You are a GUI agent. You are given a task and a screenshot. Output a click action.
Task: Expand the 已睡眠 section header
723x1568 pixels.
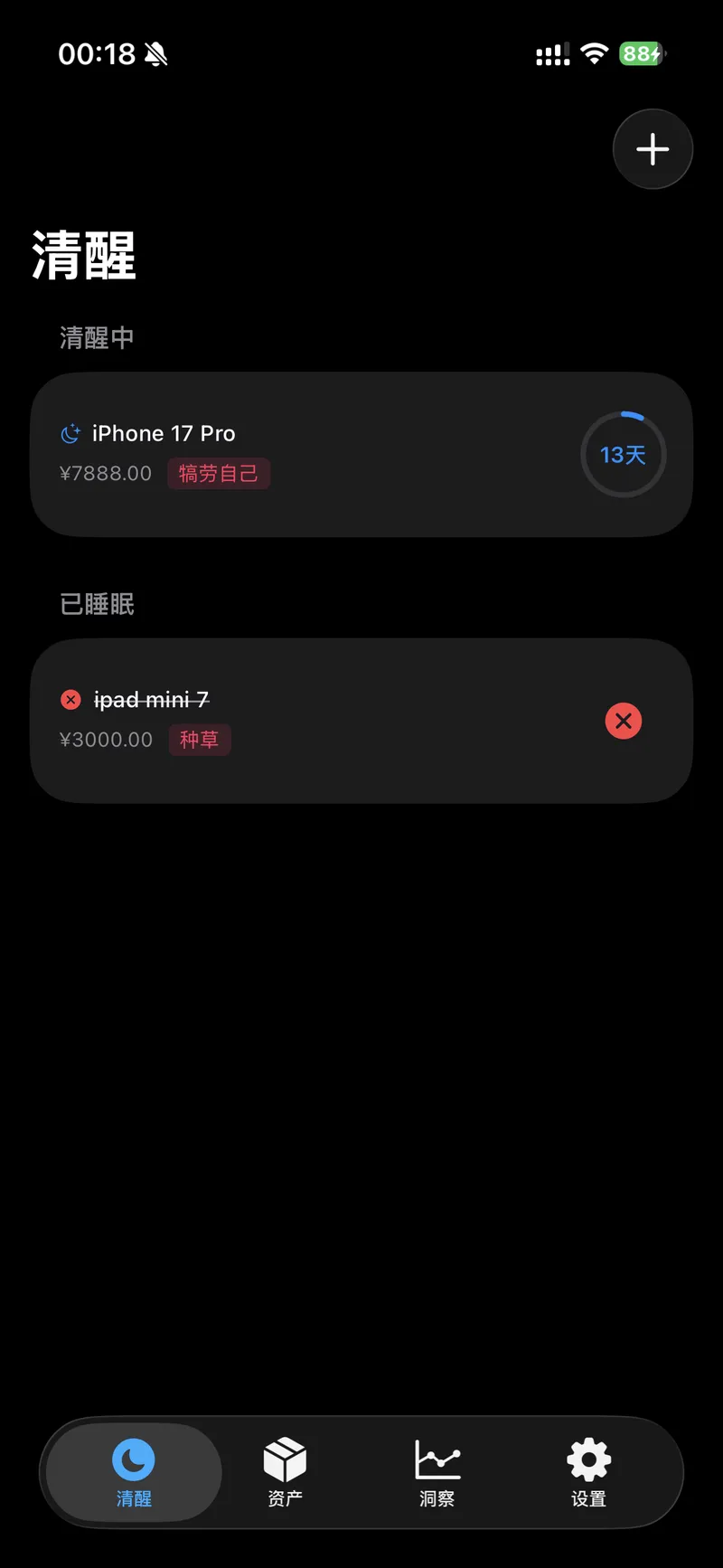(x=97, y=604)
